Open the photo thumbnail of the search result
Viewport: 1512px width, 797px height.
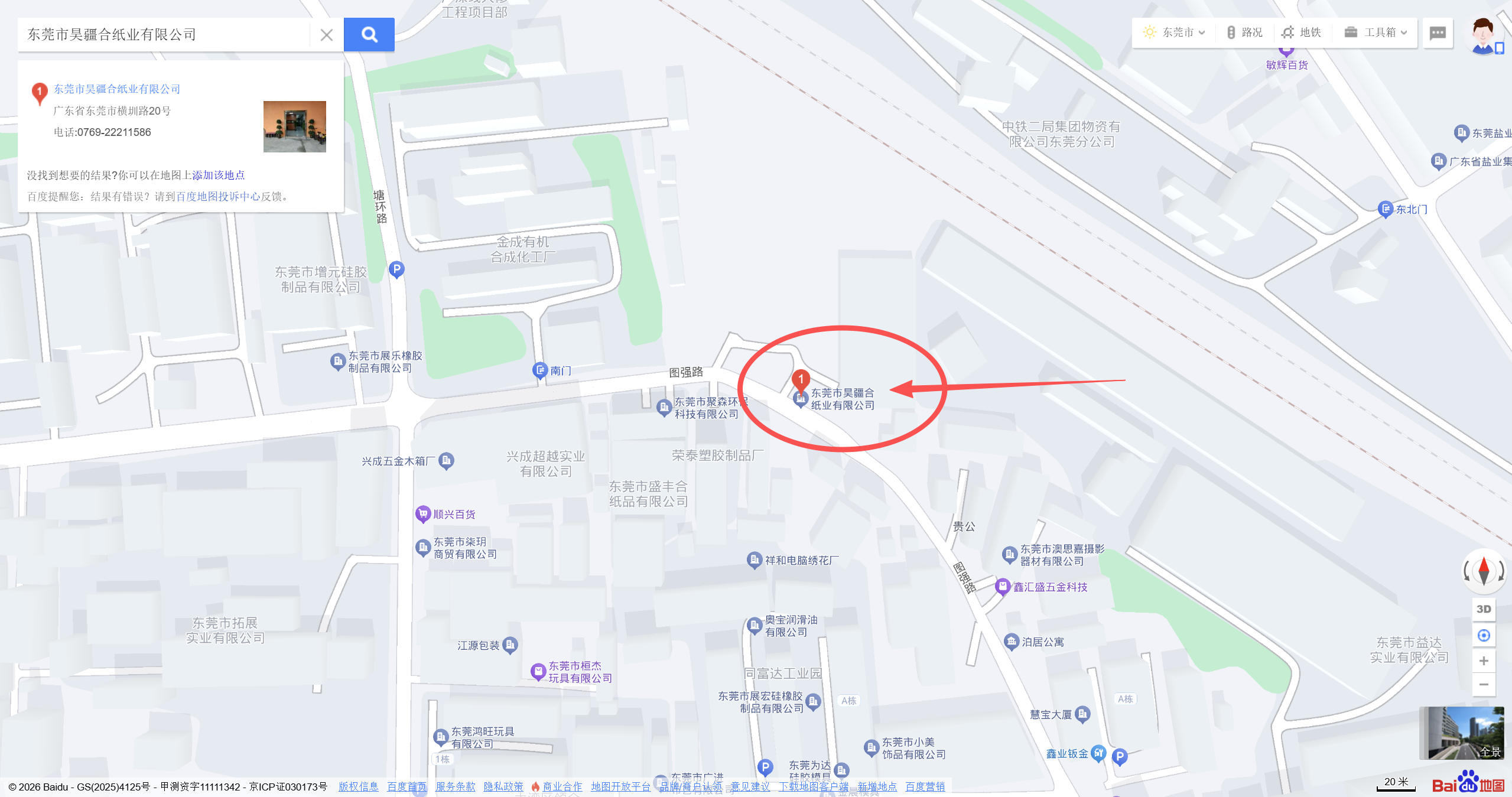[294, 126]
